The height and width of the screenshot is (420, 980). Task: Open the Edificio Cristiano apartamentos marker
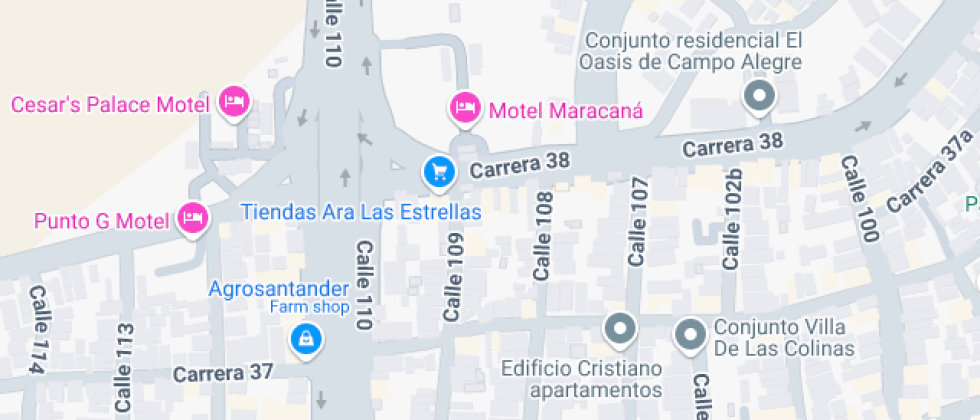pos(619,330)
